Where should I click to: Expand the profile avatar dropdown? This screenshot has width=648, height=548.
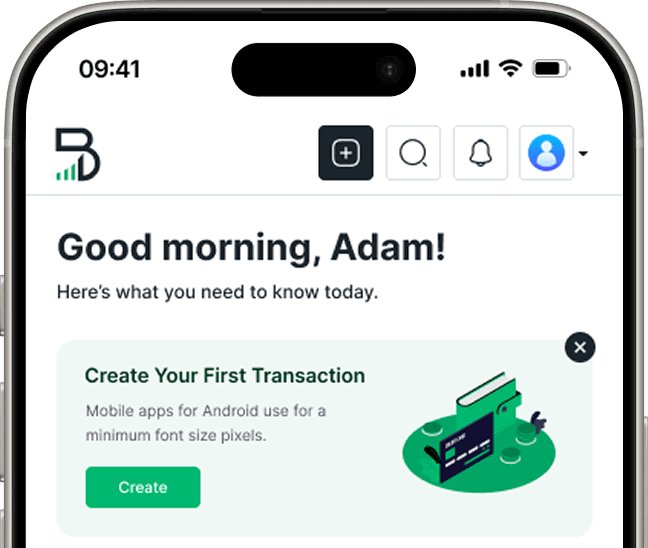pyautogui.click(x=556, y=153)
